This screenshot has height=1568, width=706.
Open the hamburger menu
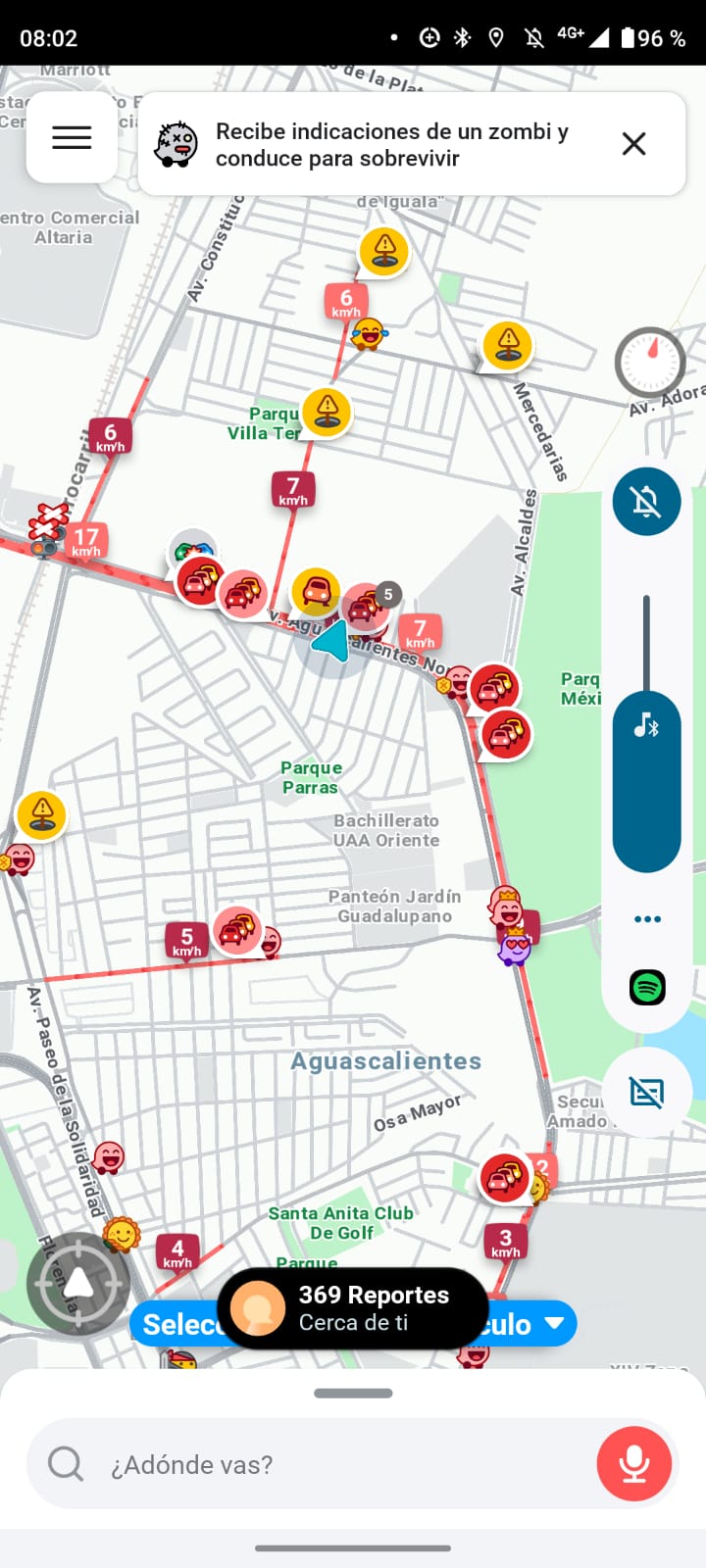(72, 138)
